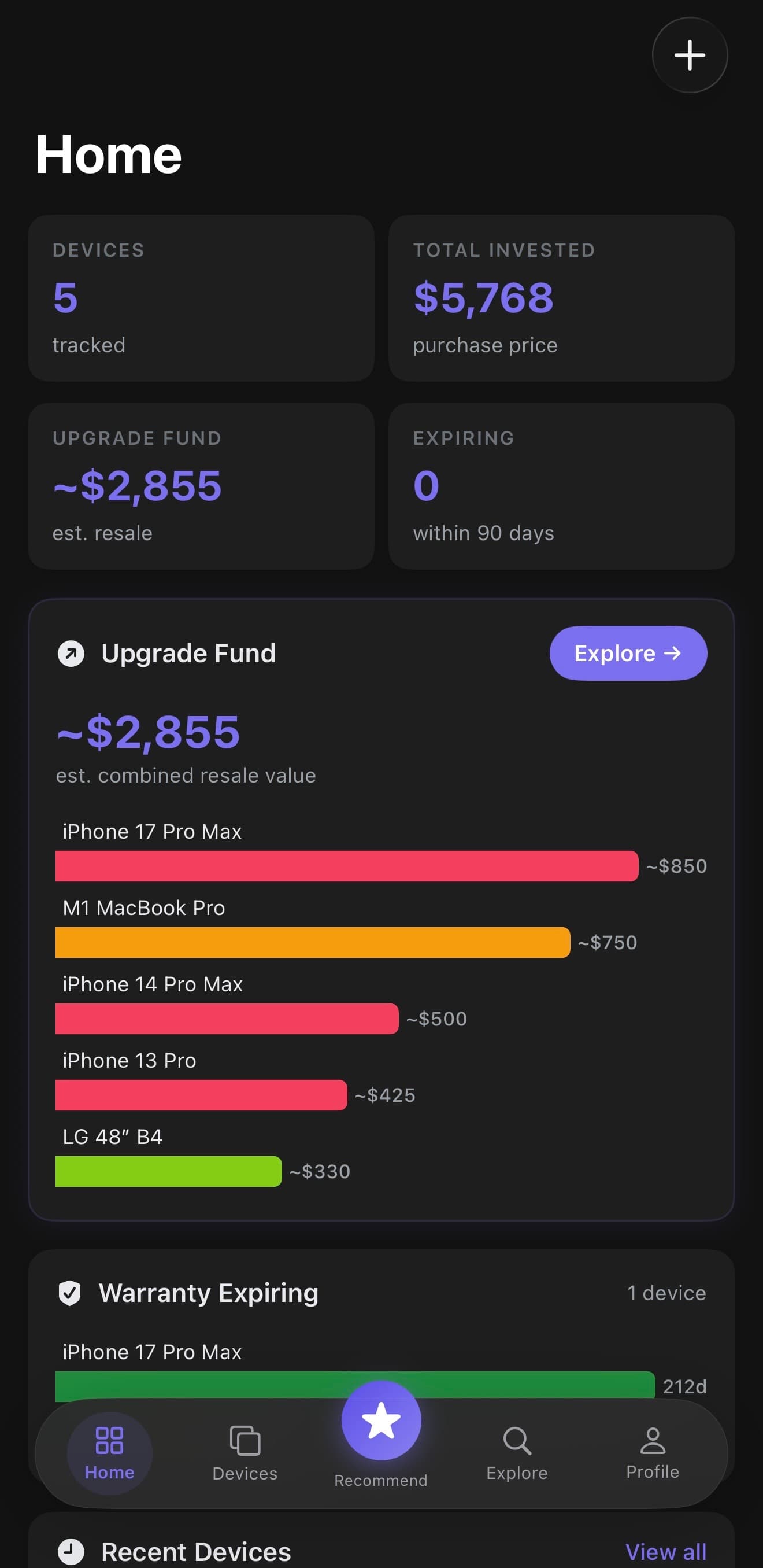The image size is (763, 1568).
Task: Open the Devices tracked card
Action: (x=201, y=298)
